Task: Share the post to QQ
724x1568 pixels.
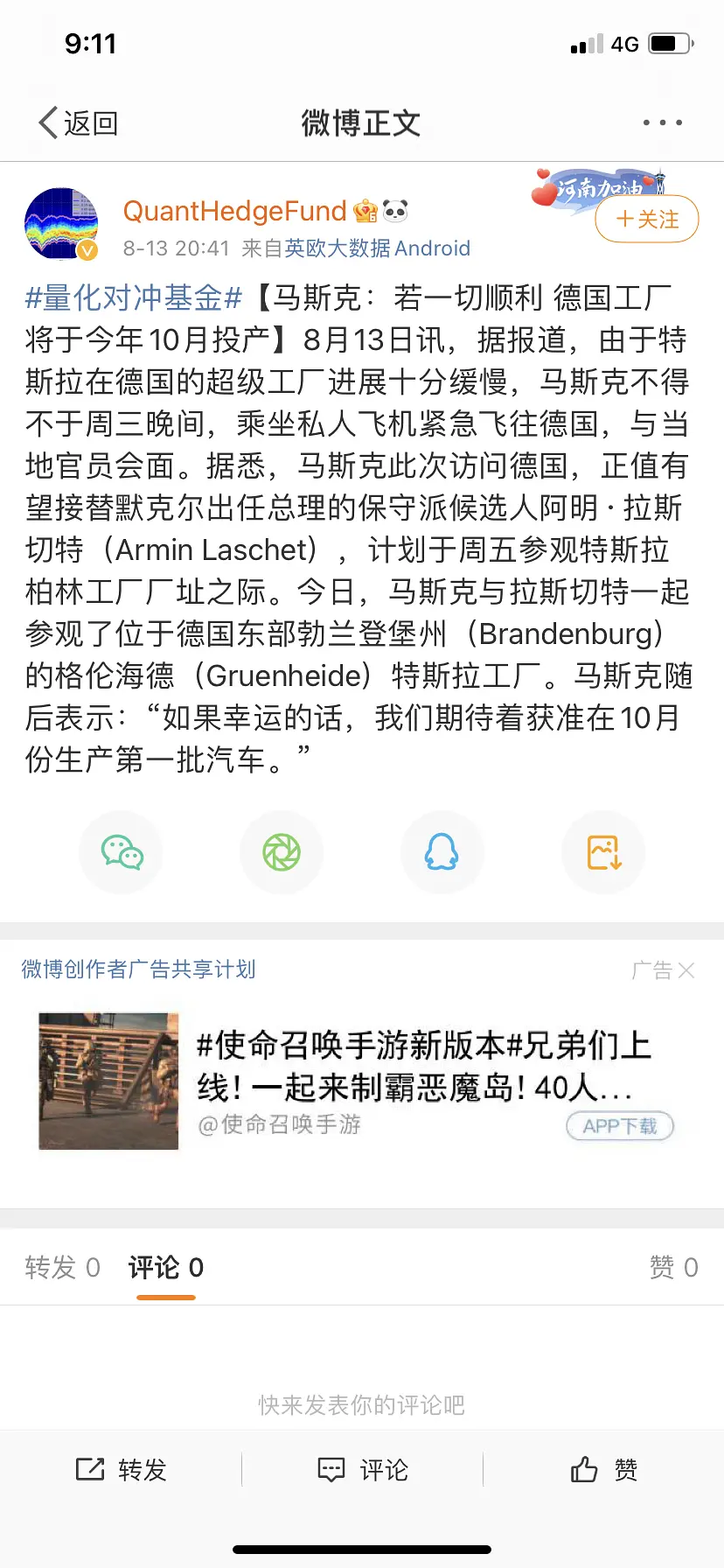Action: 442,852
